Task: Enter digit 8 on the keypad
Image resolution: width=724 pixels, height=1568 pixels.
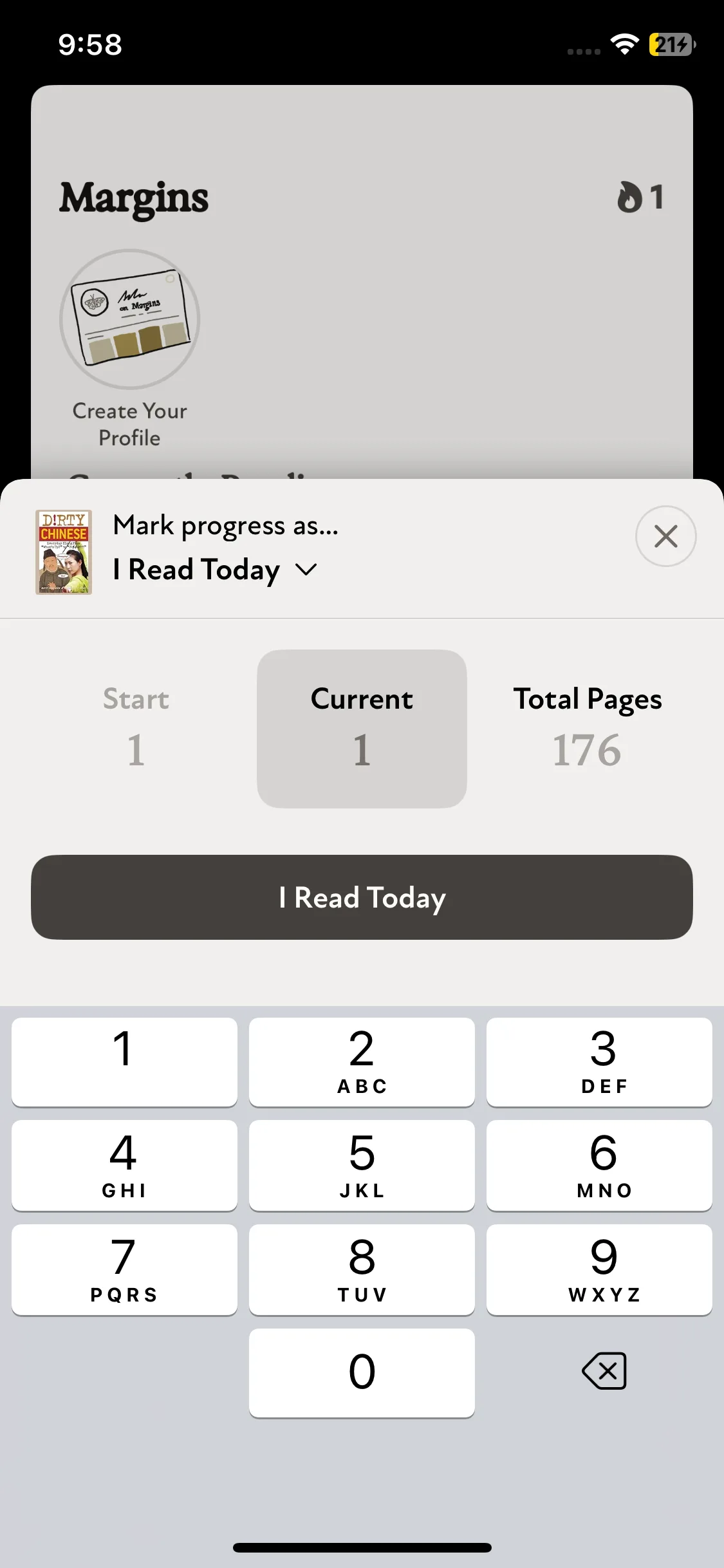Action: tap(362, 1269)
